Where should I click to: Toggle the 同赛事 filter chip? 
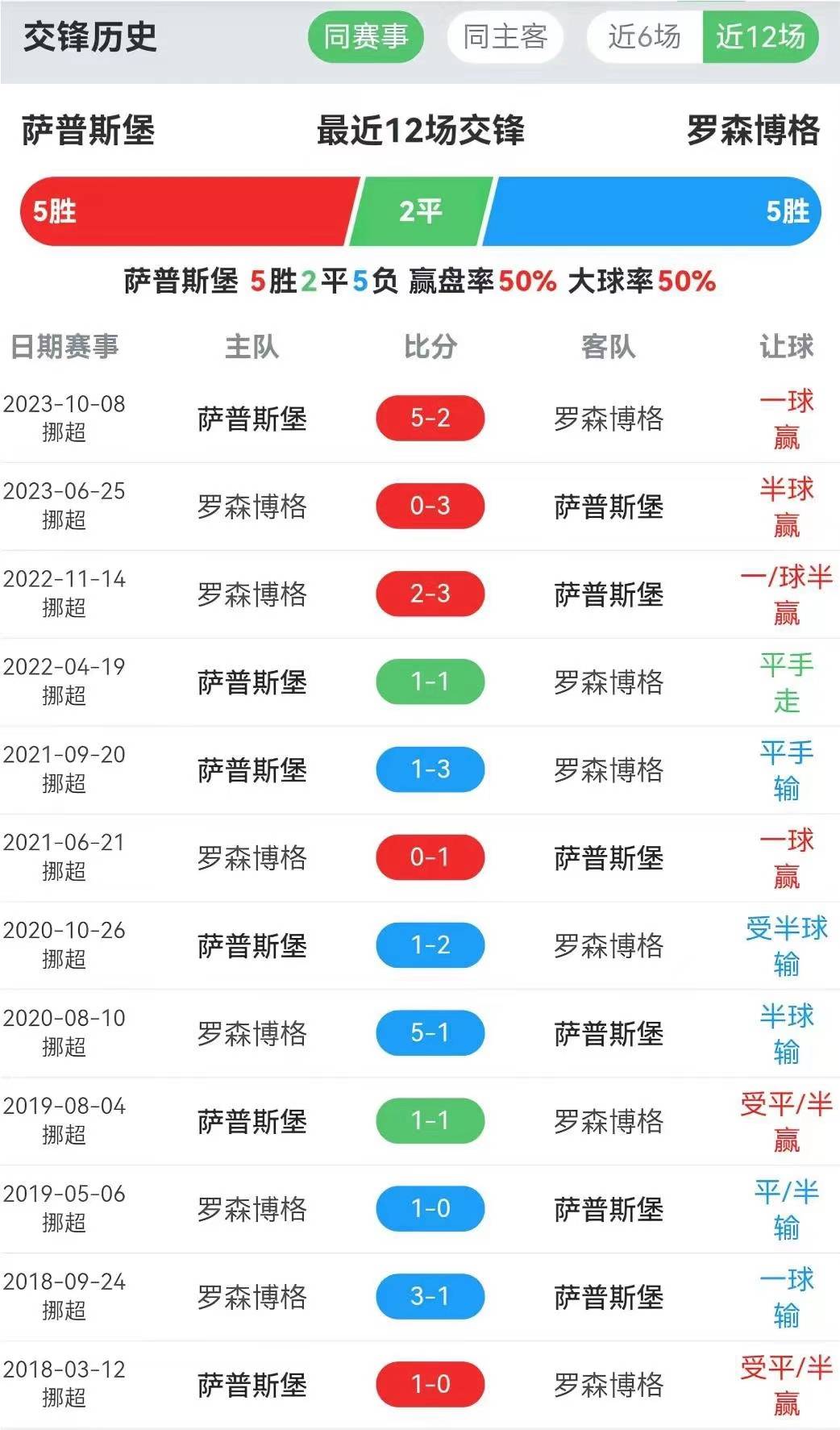pyautogui.click(x=365, y=37)
